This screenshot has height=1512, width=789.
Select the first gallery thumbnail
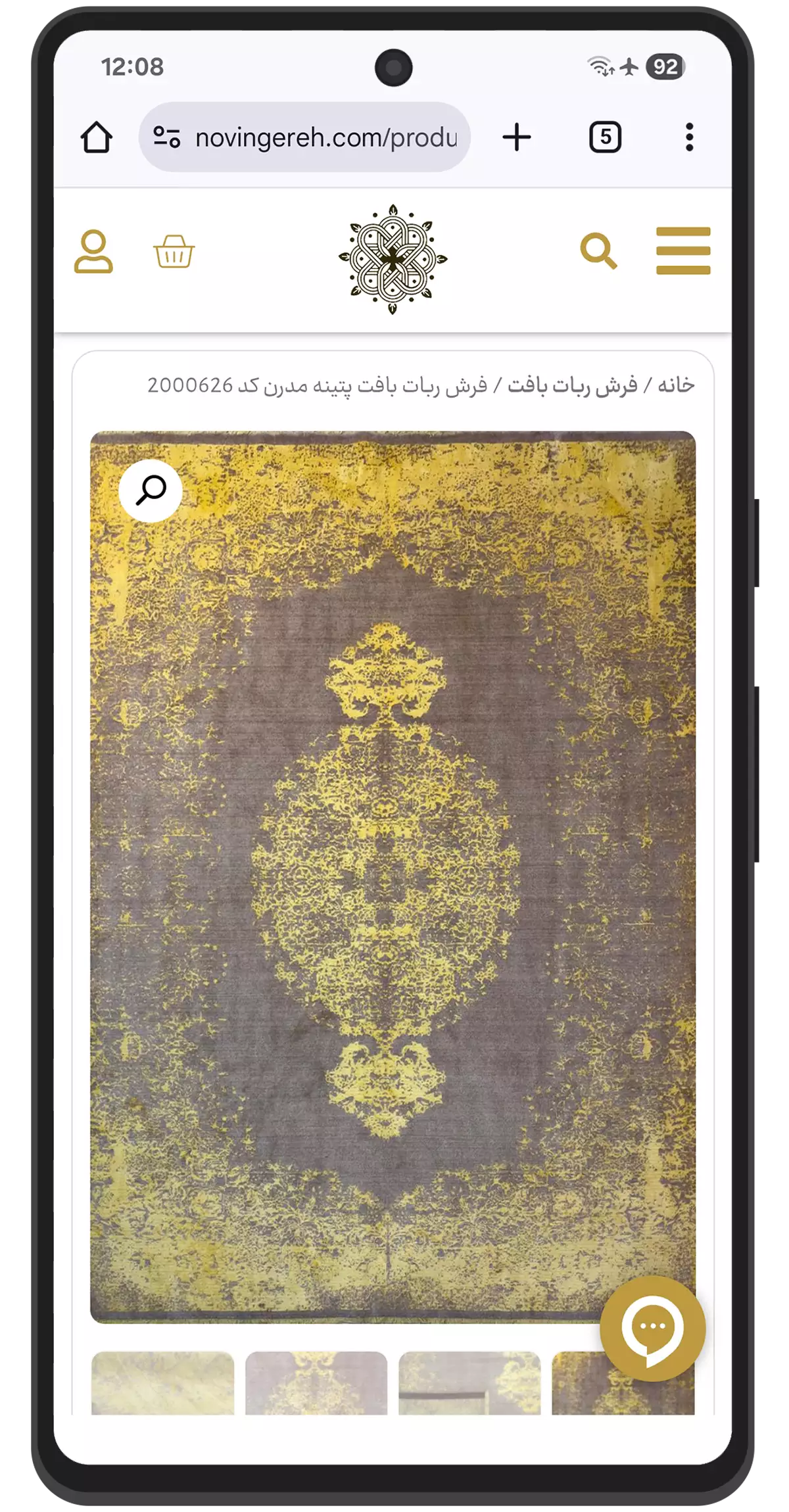tap(163, 1382)
